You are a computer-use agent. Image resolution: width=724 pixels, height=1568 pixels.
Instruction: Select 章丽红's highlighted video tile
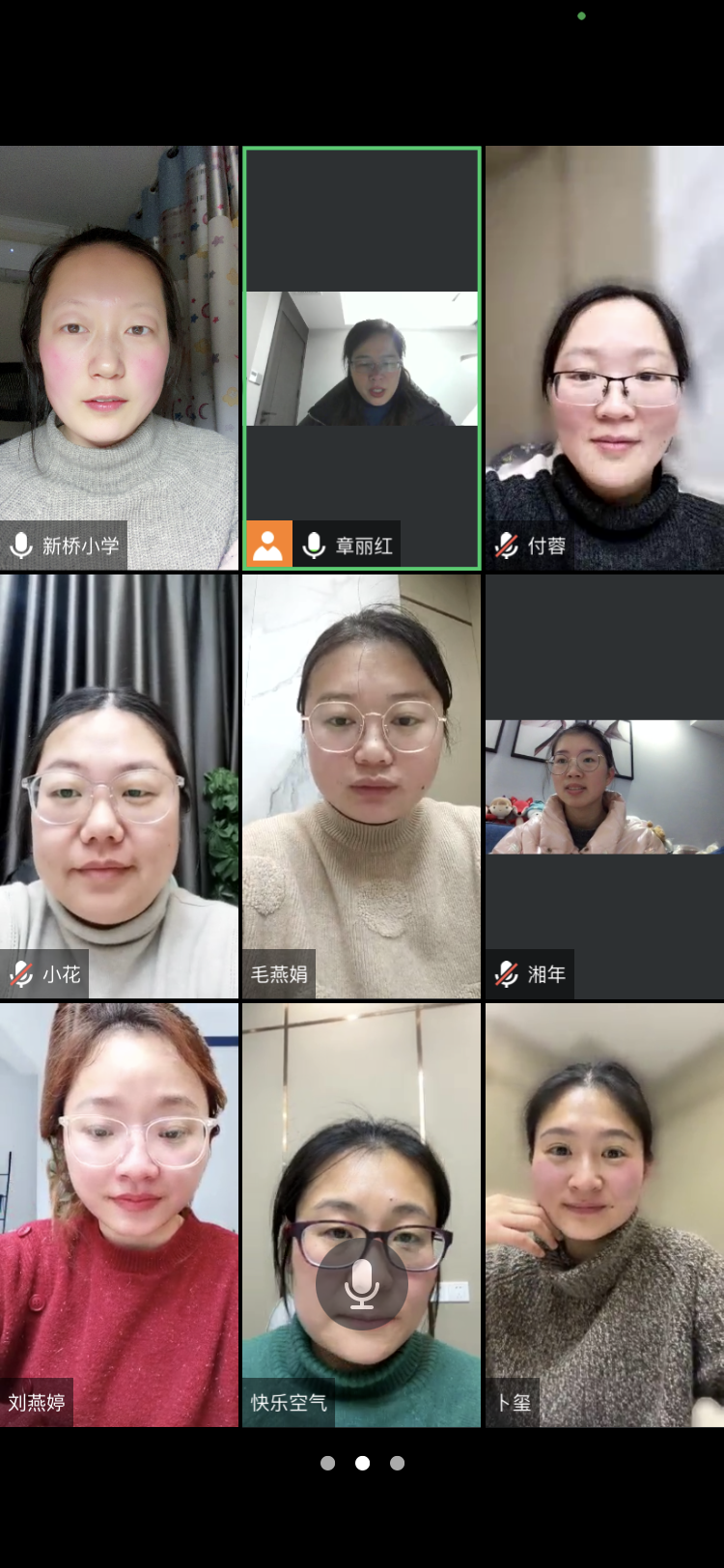pos(362,357)
